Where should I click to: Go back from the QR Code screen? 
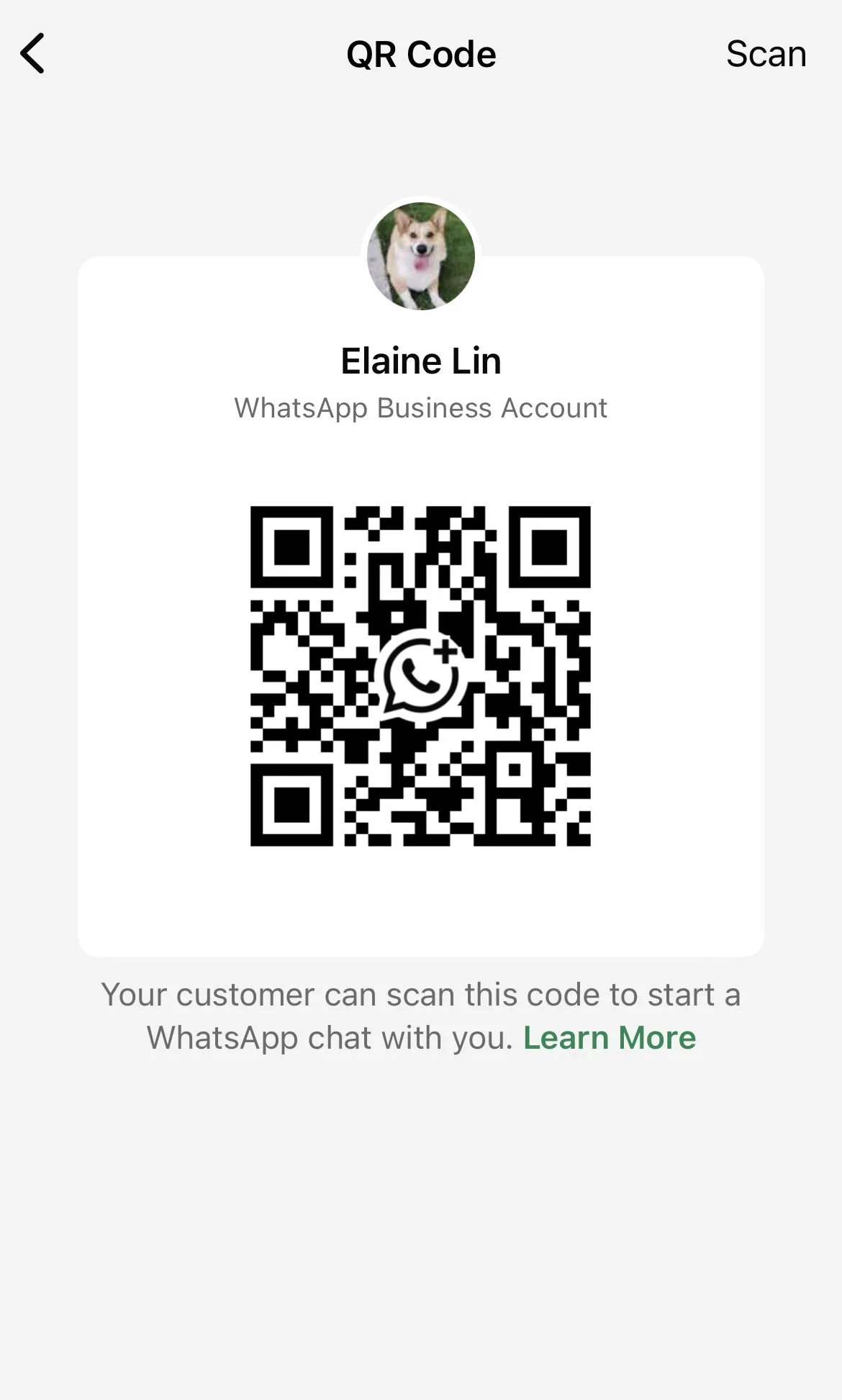point(33,53)
